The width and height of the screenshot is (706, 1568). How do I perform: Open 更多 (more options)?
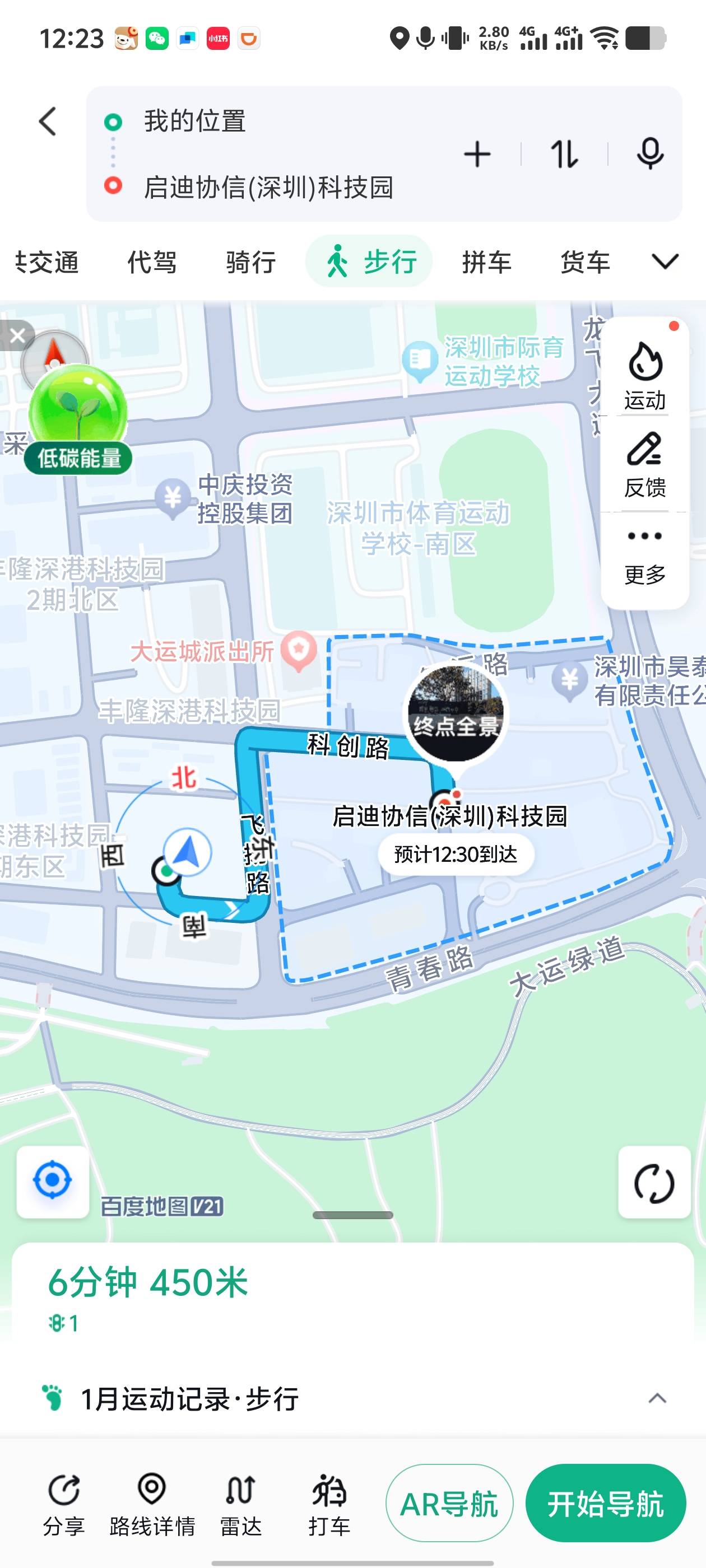[x=645, y=548]
